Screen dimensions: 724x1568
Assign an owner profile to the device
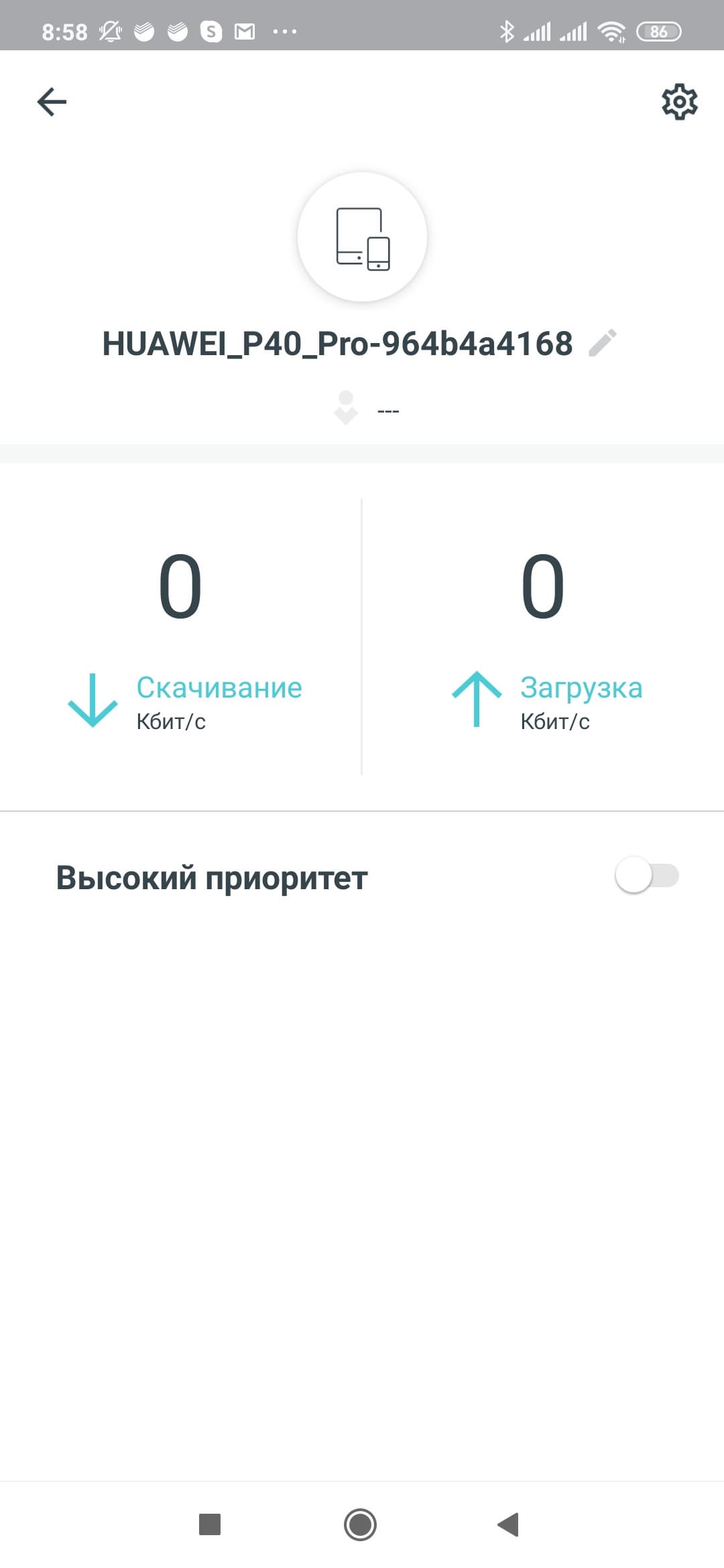pyautogui.click(x=365, y=409)
